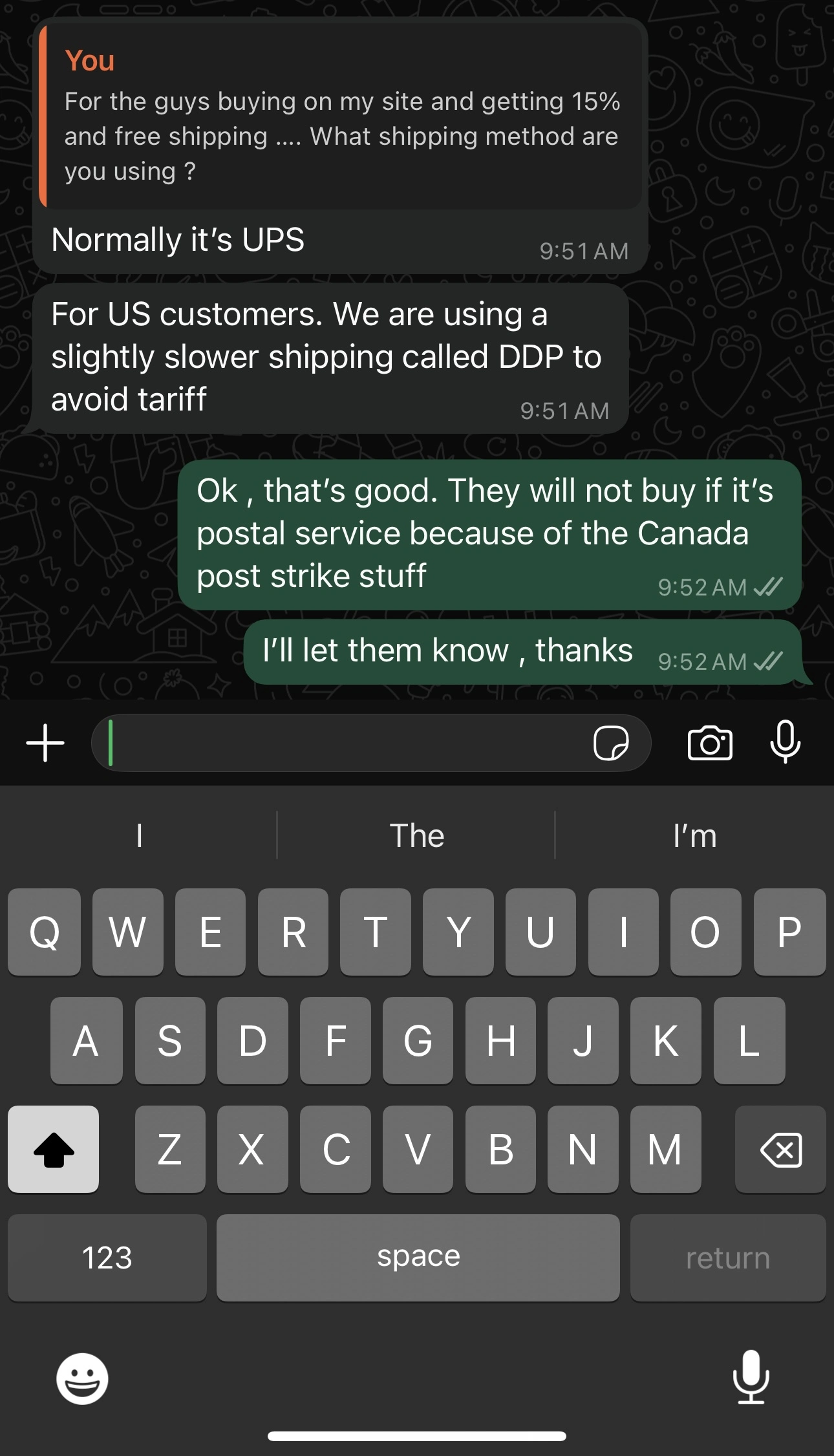Hit the keyboard backspace key
This screenshot has width=834, height=1456.
tap(780, 1149)
